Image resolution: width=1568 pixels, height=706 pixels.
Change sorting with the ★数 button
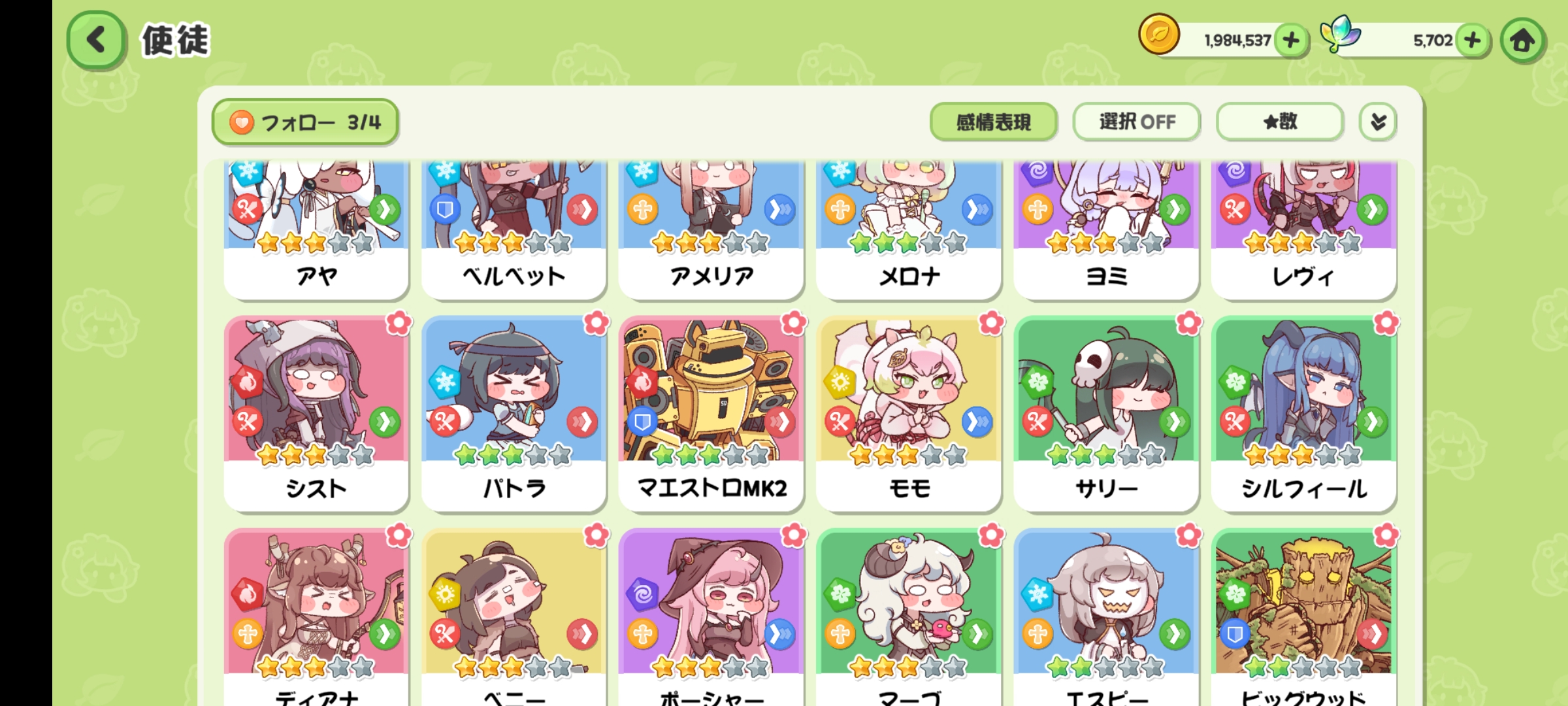(1280, 122)
